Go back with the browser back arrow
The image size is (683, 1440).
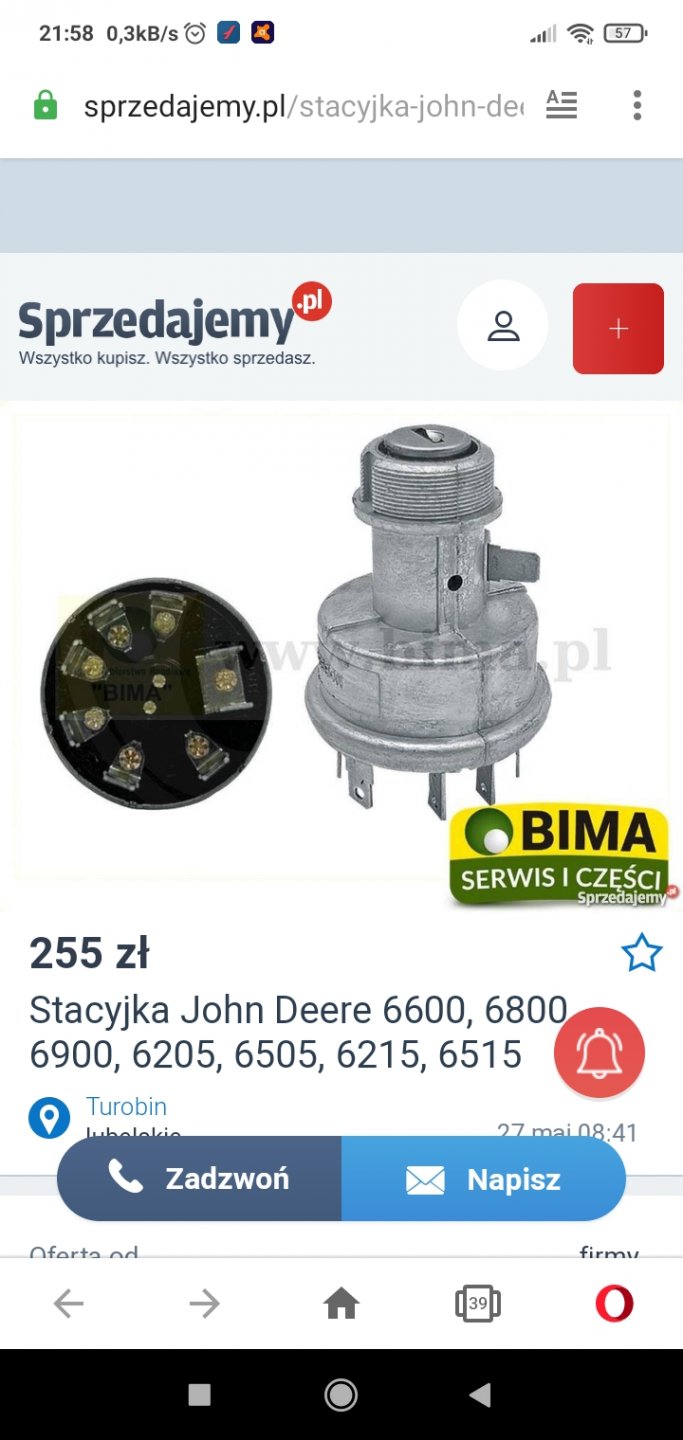[69, 1303]
